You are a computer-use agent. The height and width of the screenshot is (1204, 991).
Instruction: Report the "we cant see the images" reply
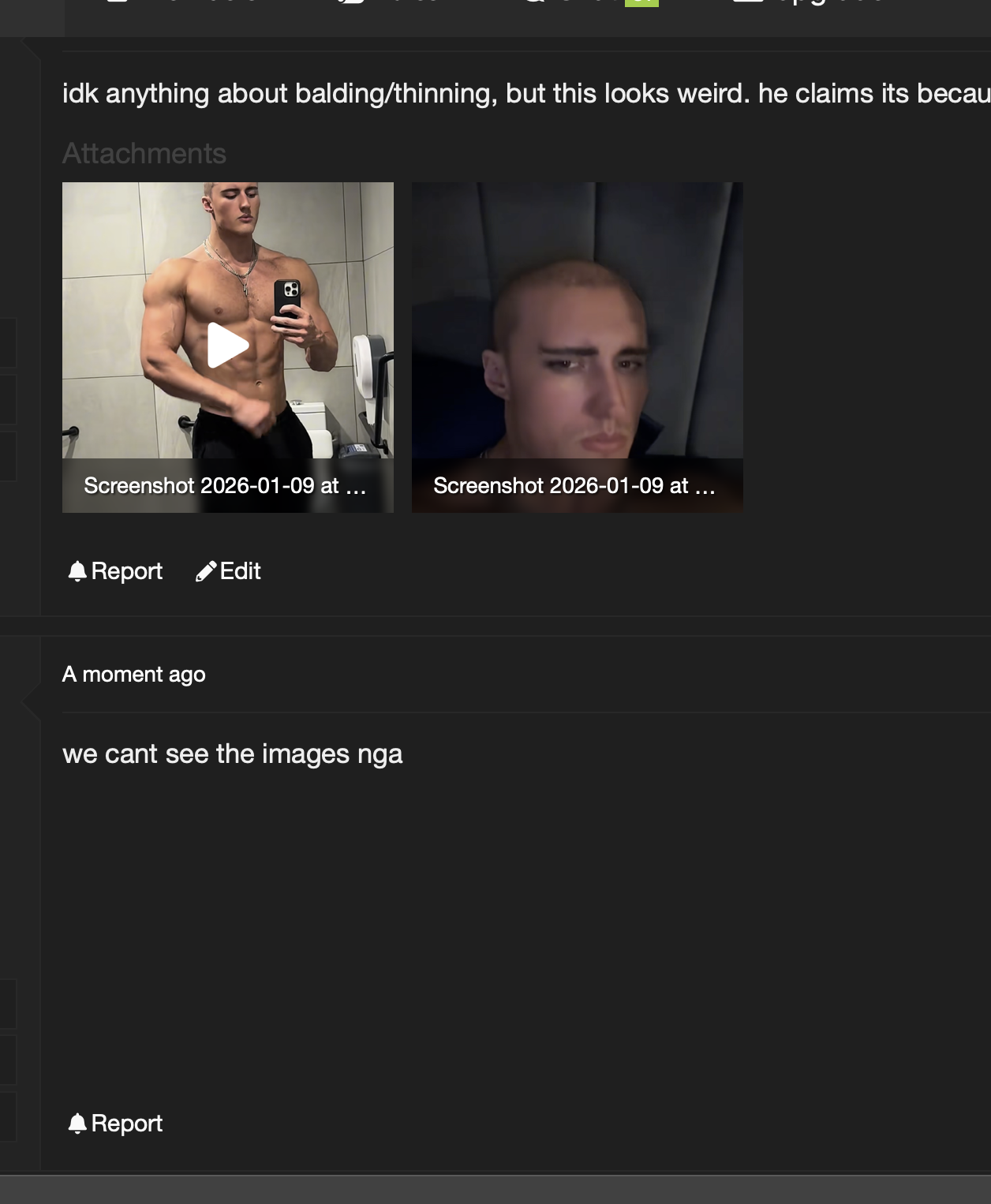(x=116, y=1124)
